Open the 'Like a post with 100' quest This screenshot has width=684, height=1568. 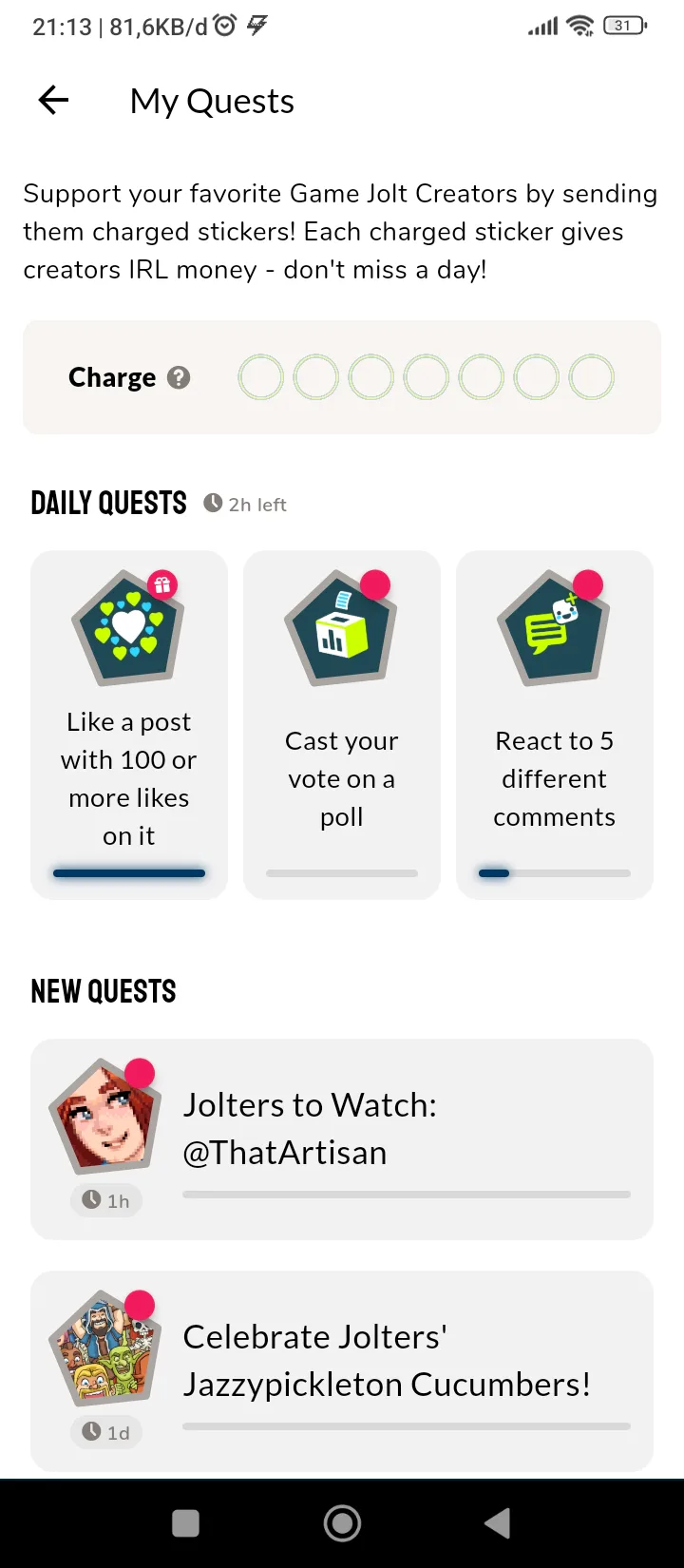pos(129,724)
